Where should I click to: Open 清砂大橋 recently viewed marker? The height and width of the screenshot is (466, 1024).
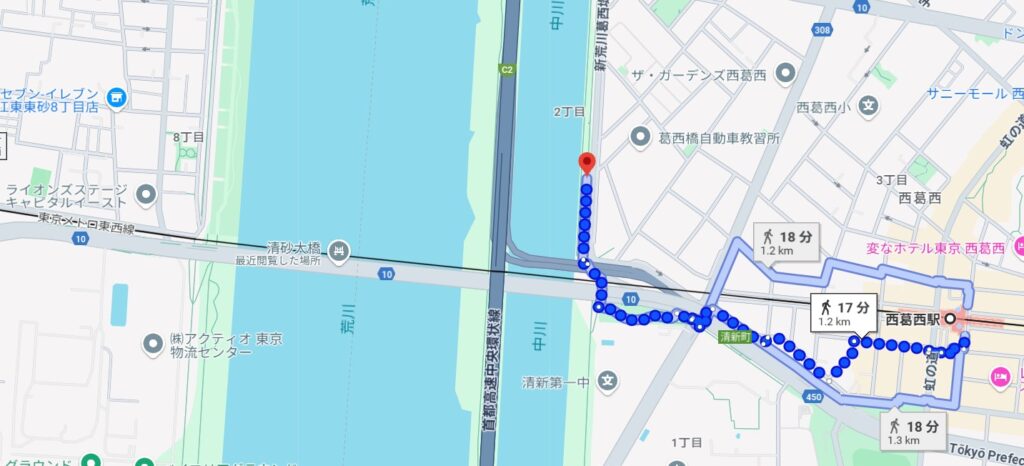click(338, 248)
